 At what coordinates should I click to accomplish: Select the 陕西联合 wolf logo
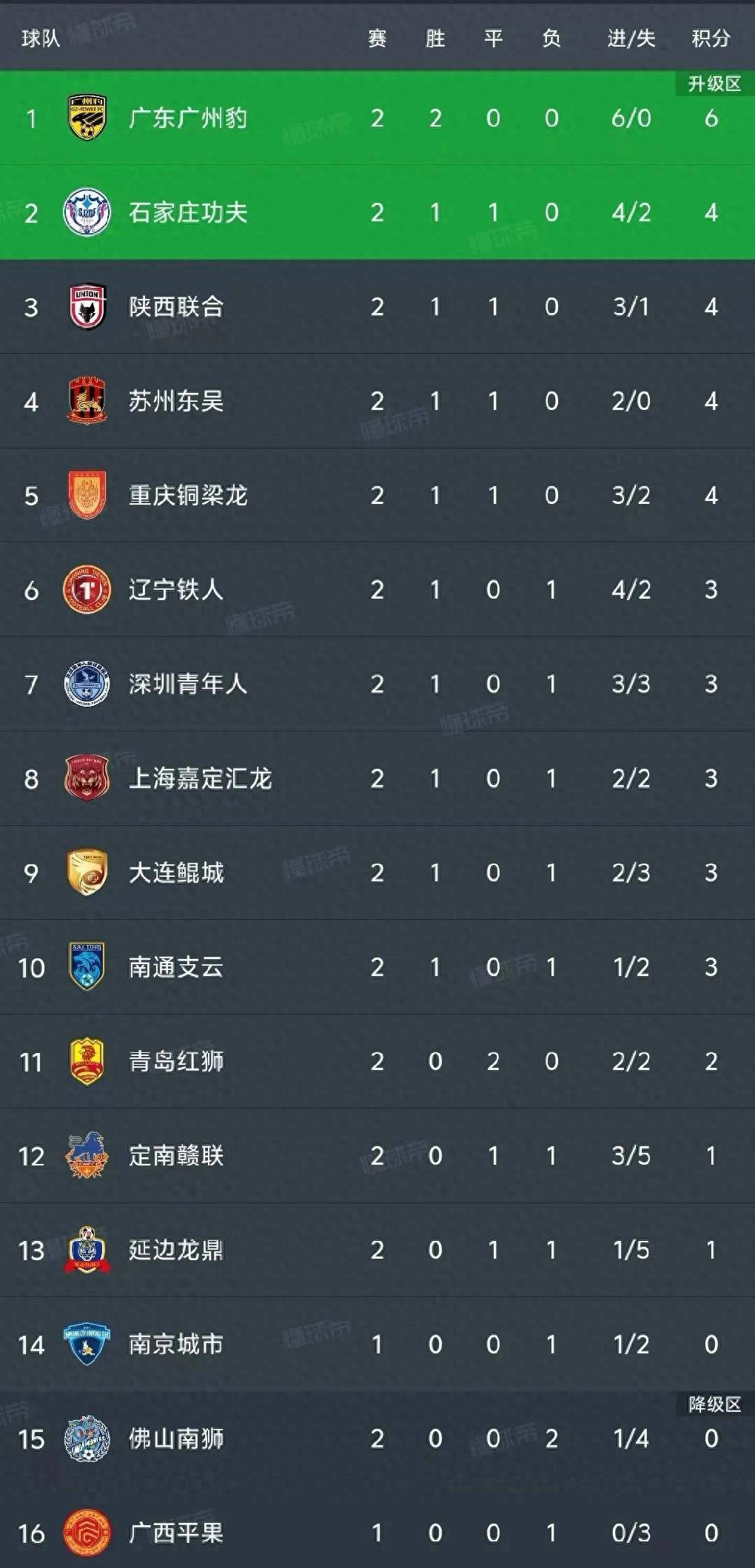coord(87,306)
